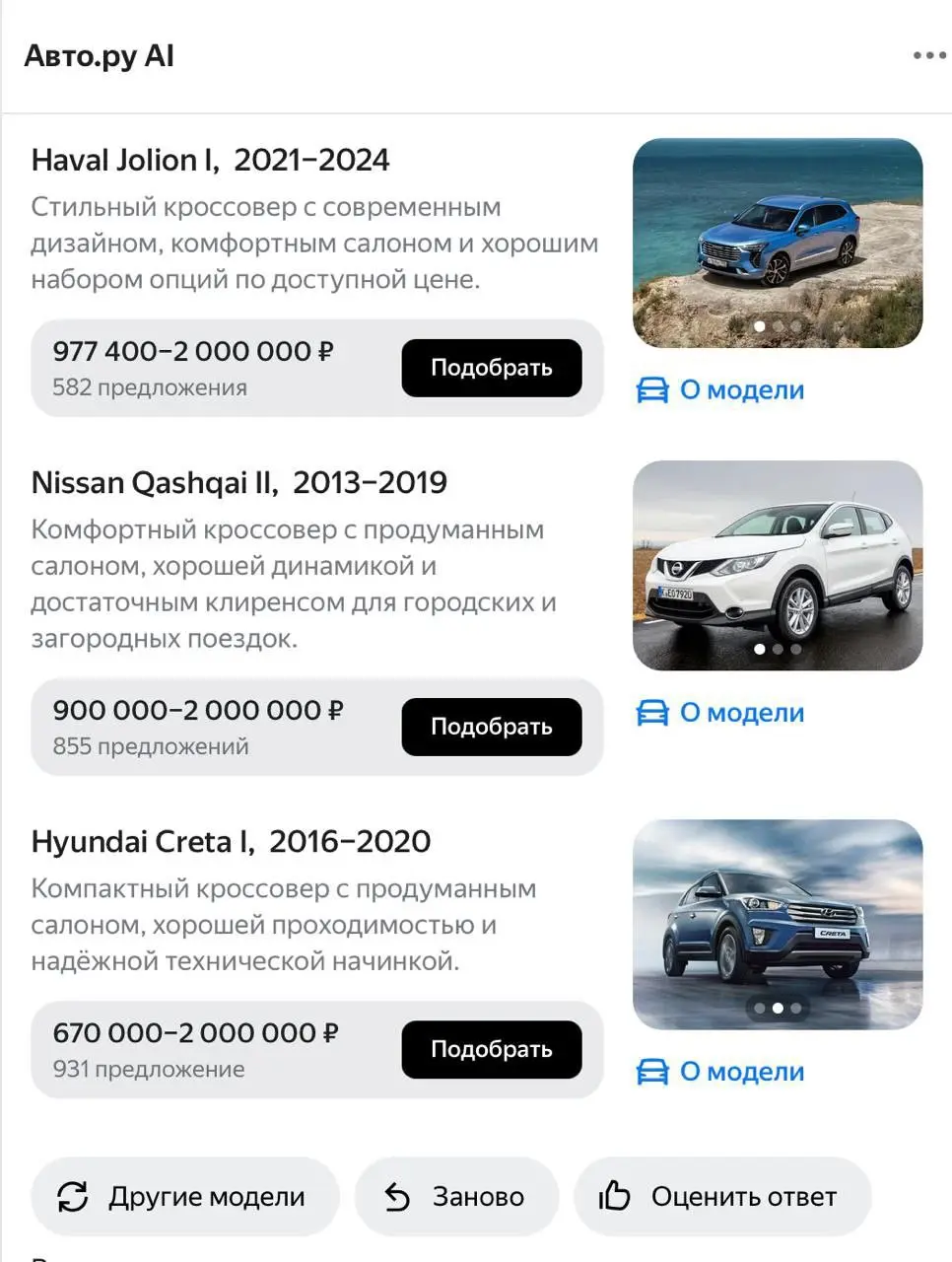Click the car icon beside Nissan Qashqai 'О модели' link
The width and height of the screenshot is (952, 1262).
coord(651,712)
